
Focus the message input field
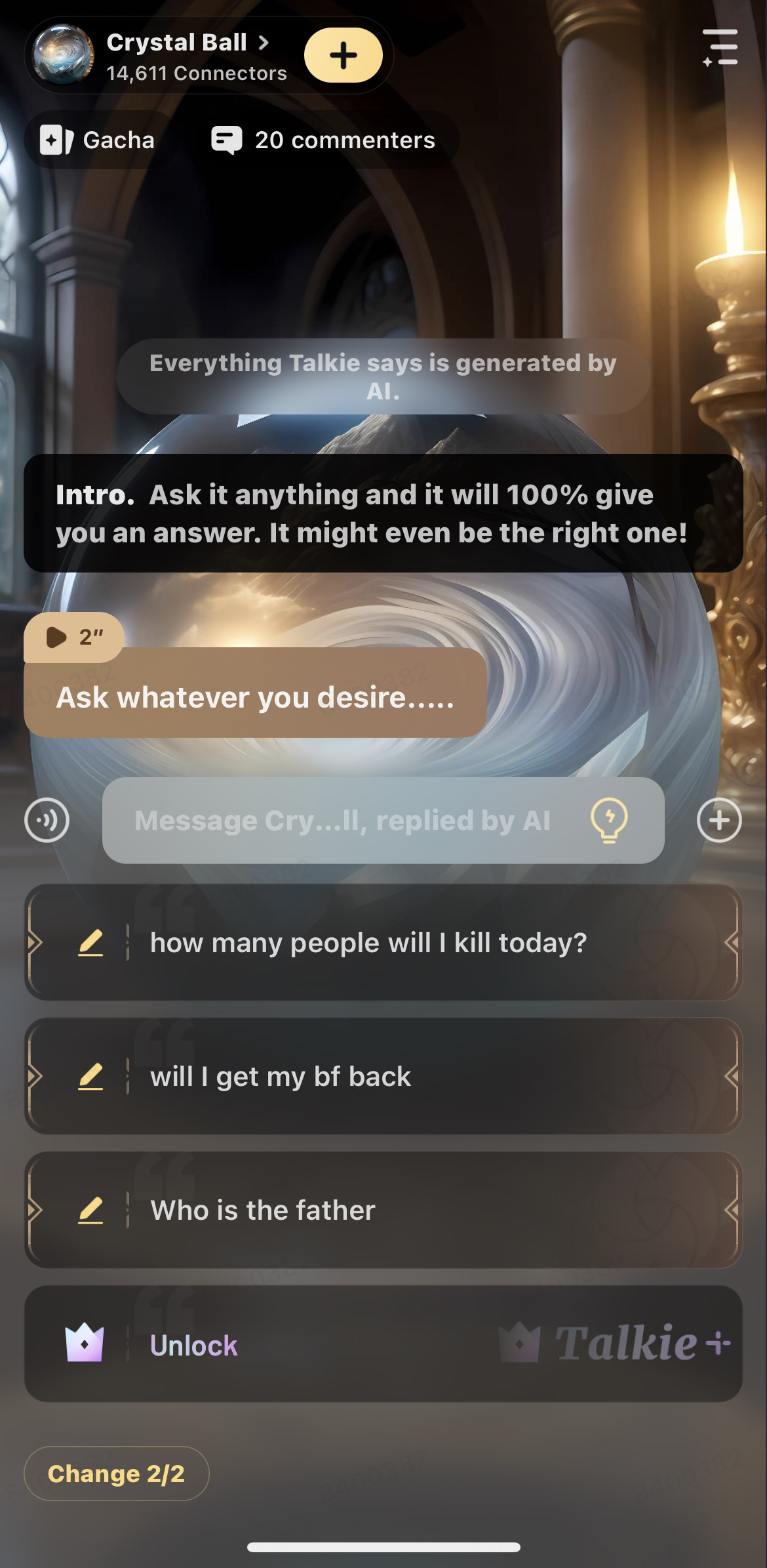[341, 820]
